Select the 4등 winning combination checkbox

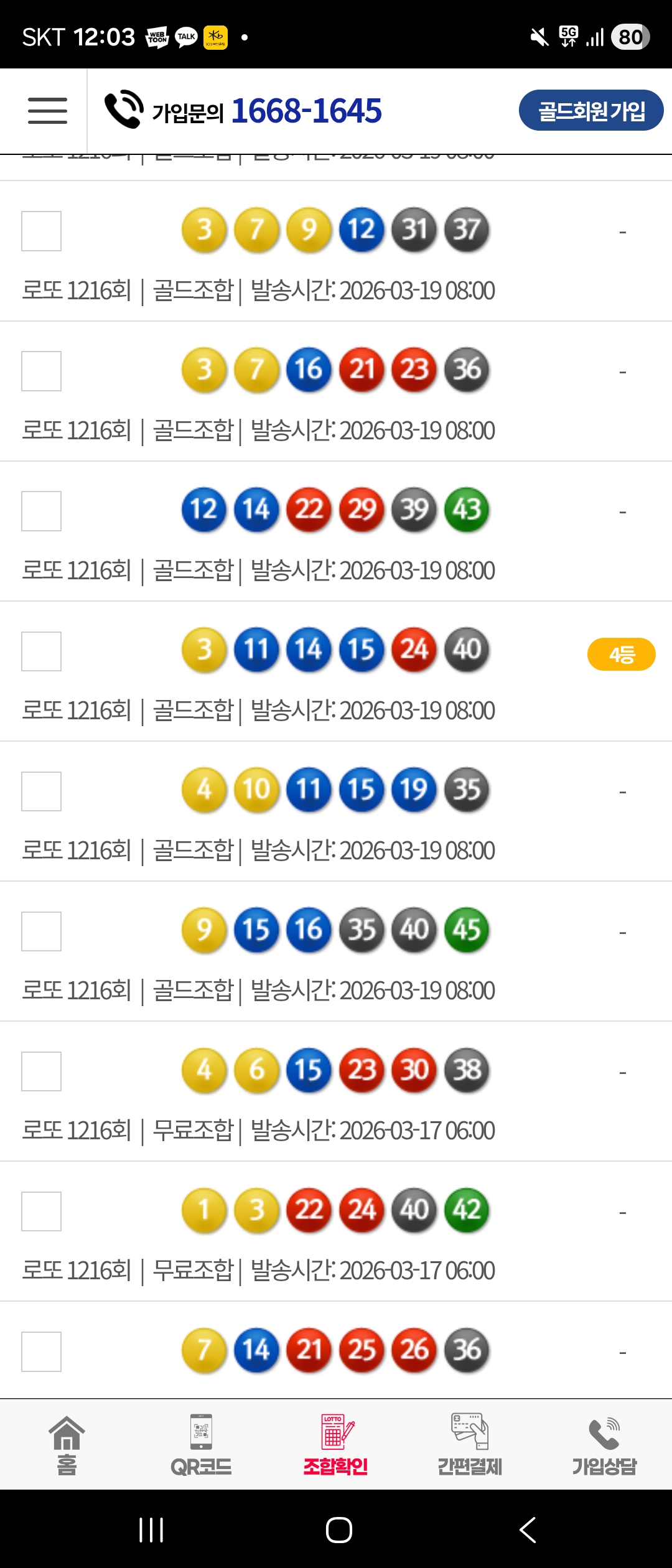pyautogui.click(x=41, y=651)
